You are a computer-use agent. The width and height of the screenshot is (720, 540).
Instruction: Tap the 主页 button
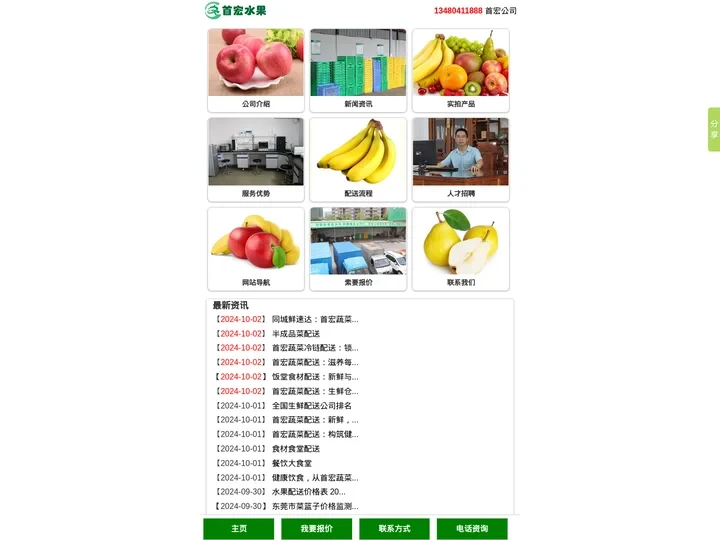pos(239,528)
